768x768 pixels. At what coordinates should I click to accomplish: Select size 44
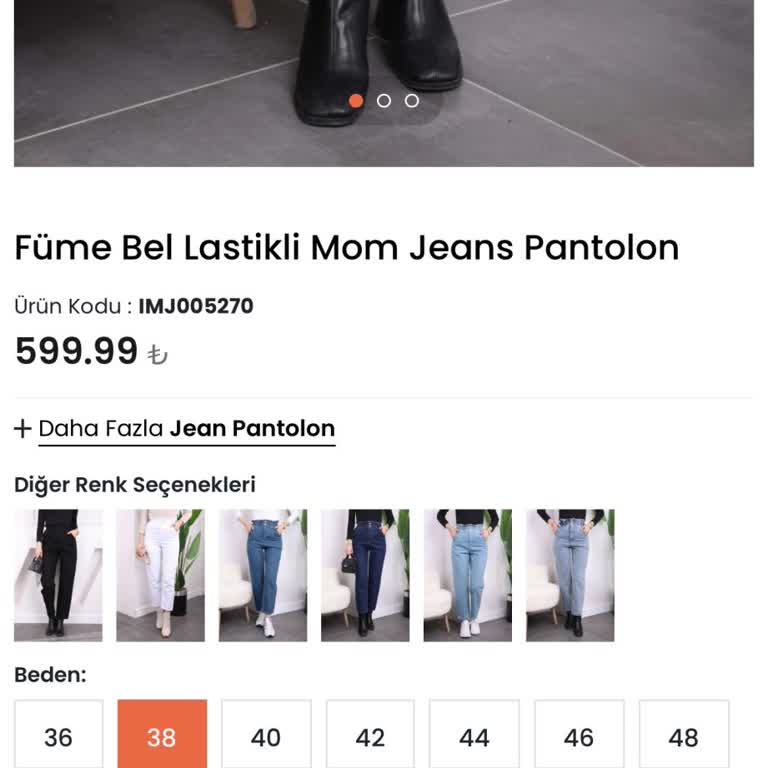474,737
